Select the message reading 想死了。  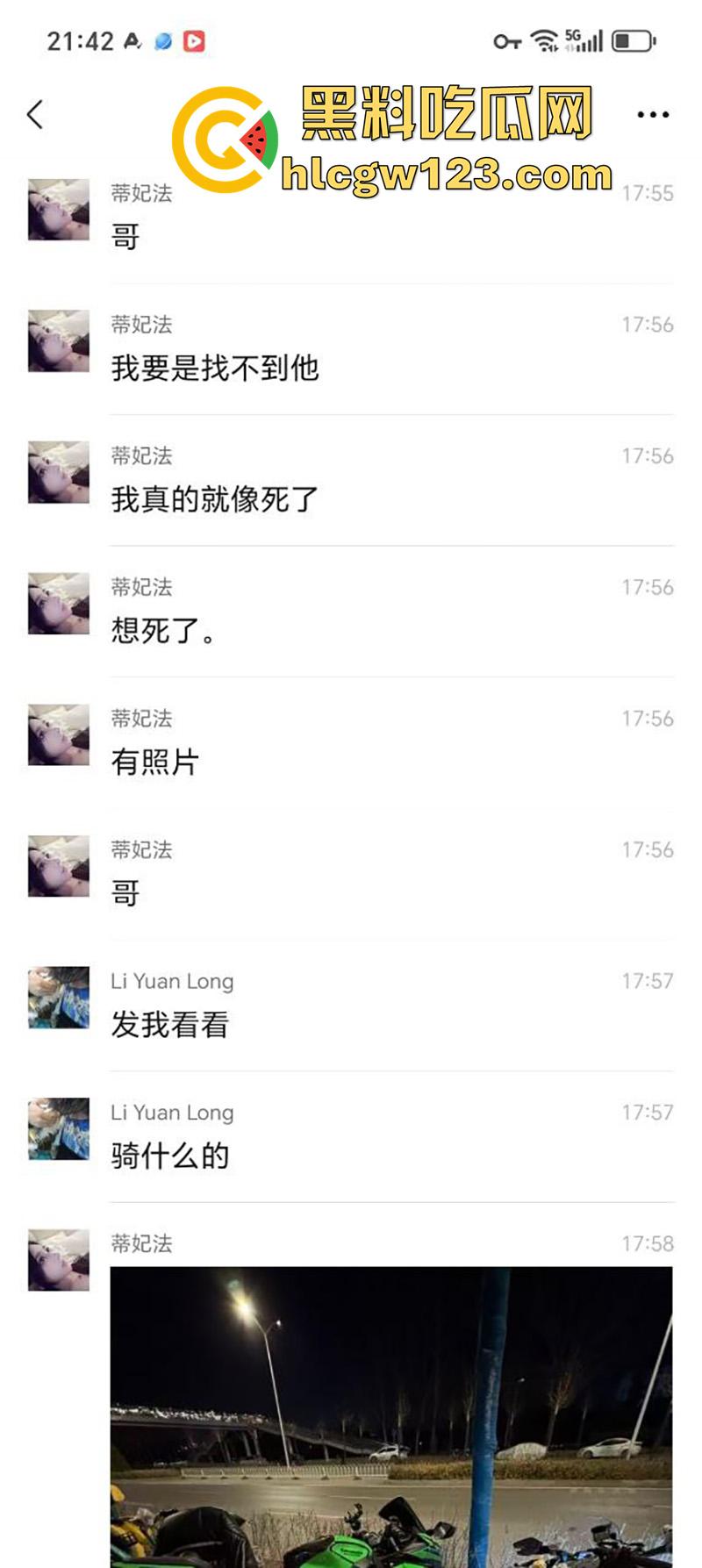pos(165,631)
